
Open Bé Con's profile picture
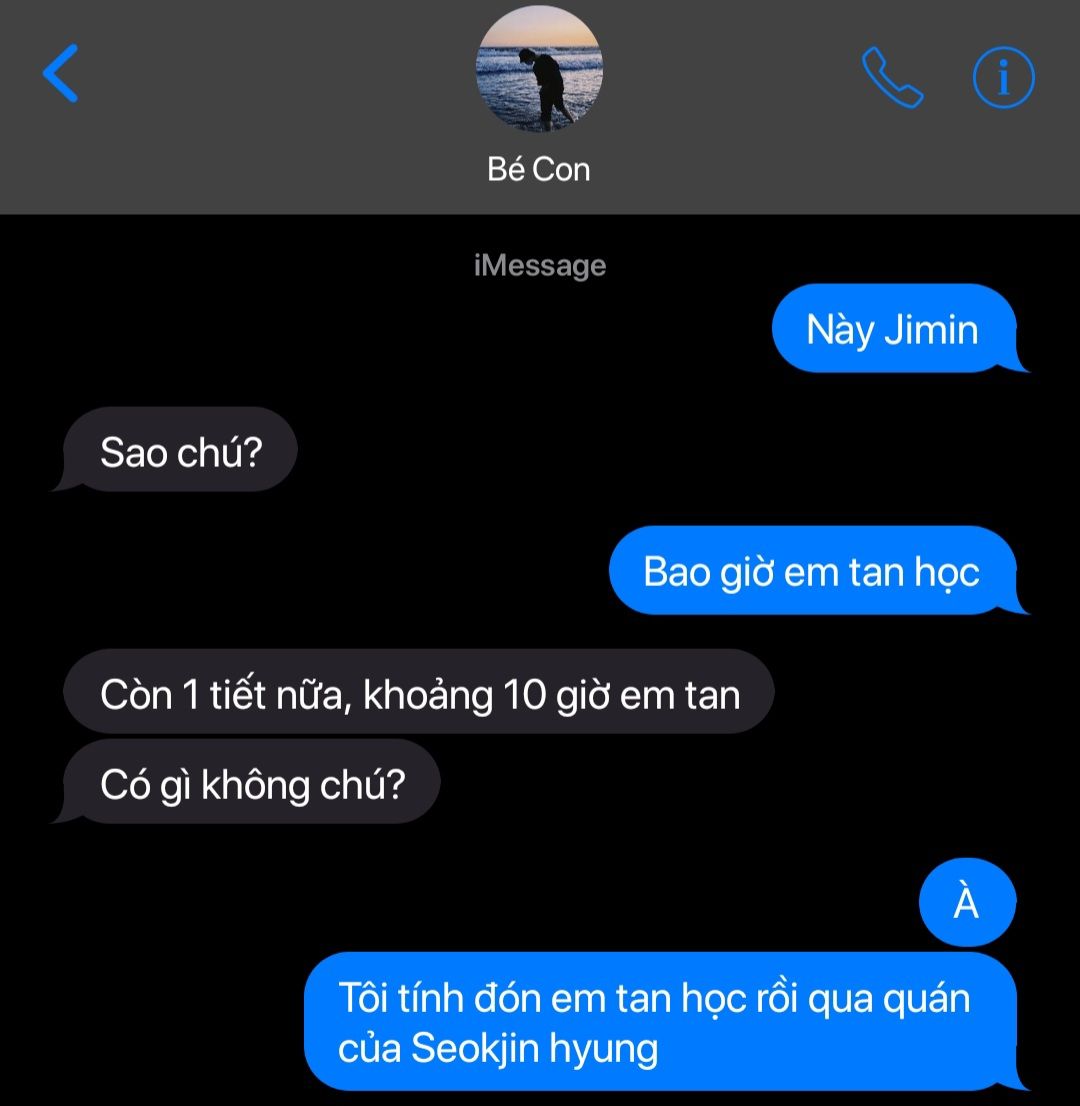tap(539, 68)
